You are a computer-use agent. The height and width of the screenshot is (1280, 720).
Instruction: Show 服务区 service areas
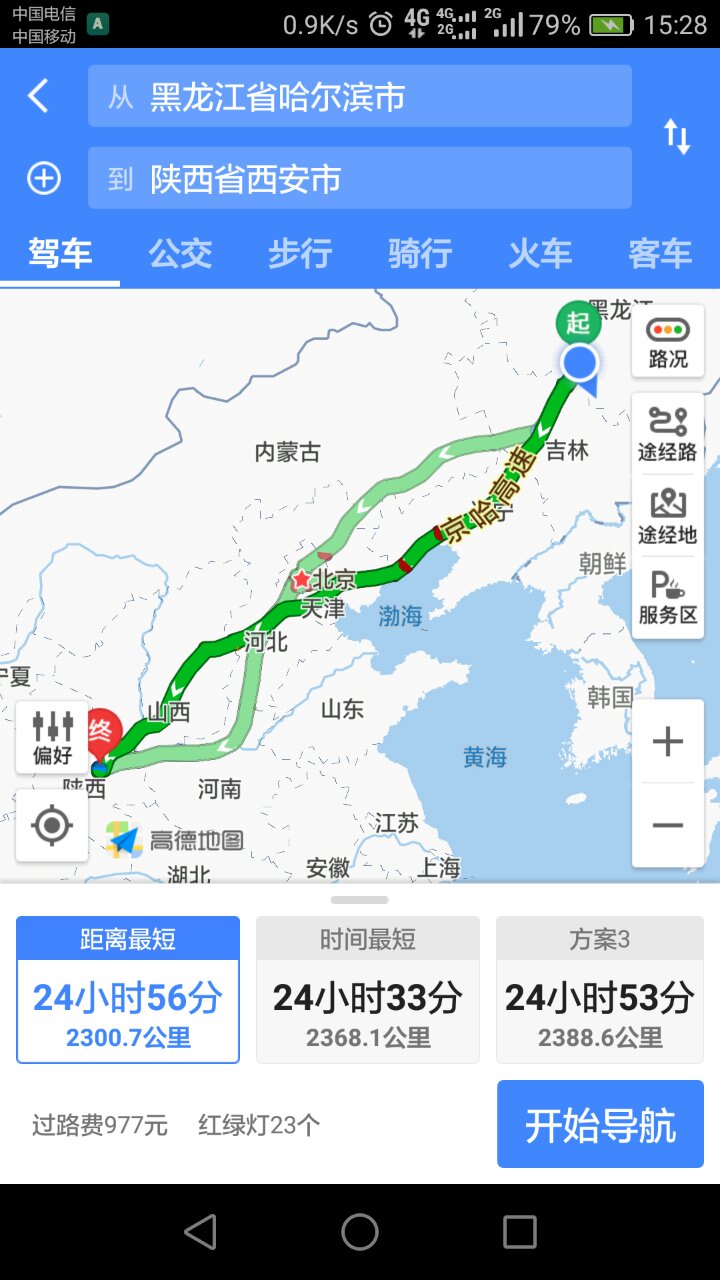[668, 598]
